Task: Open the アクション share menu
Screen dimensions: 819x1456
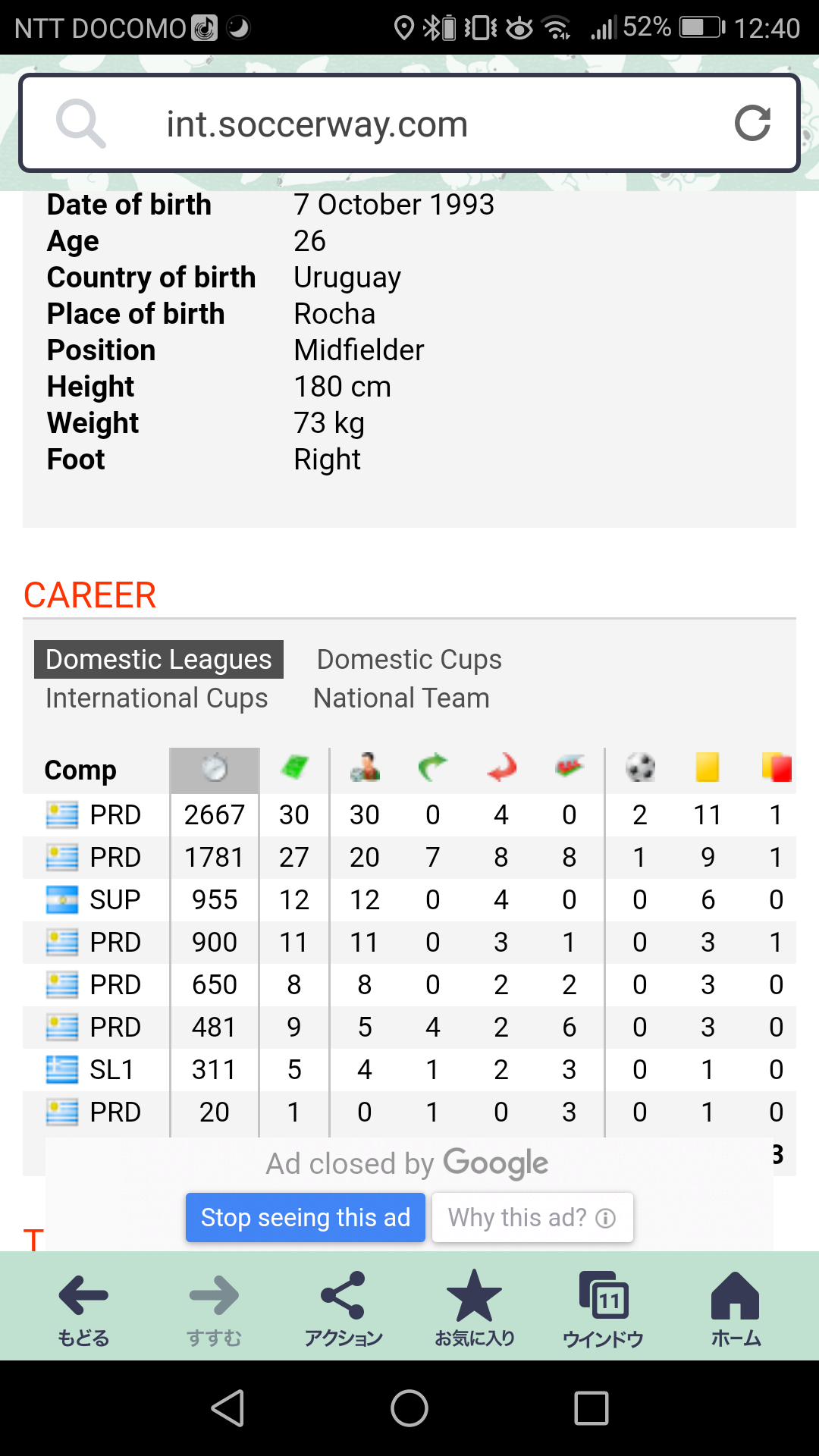Action: [x=344, y=1309]
